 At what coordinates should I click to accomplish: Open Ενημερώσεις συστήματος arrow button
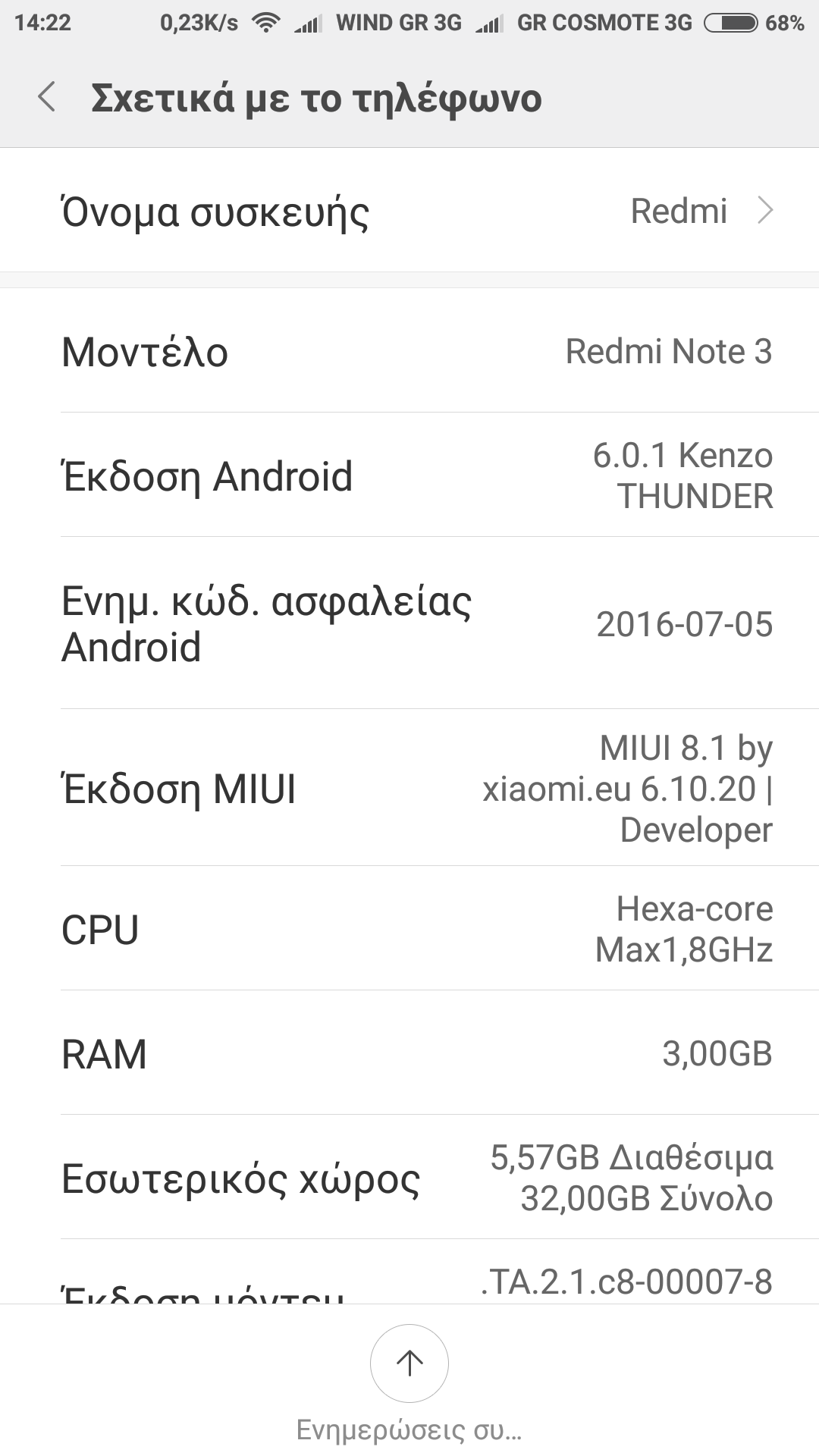click(x=409, y=1363)
